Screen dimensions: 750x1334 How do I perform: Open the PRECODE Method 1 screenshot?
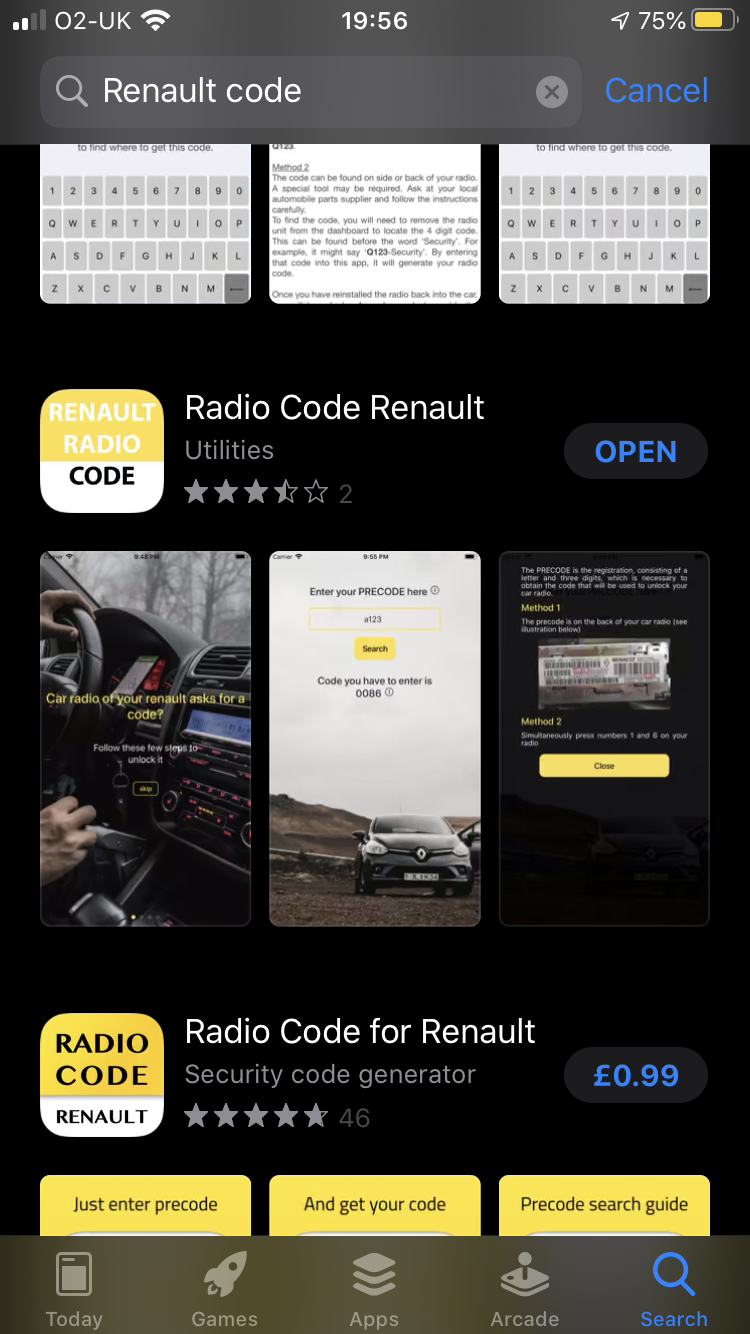coord(604,738)
